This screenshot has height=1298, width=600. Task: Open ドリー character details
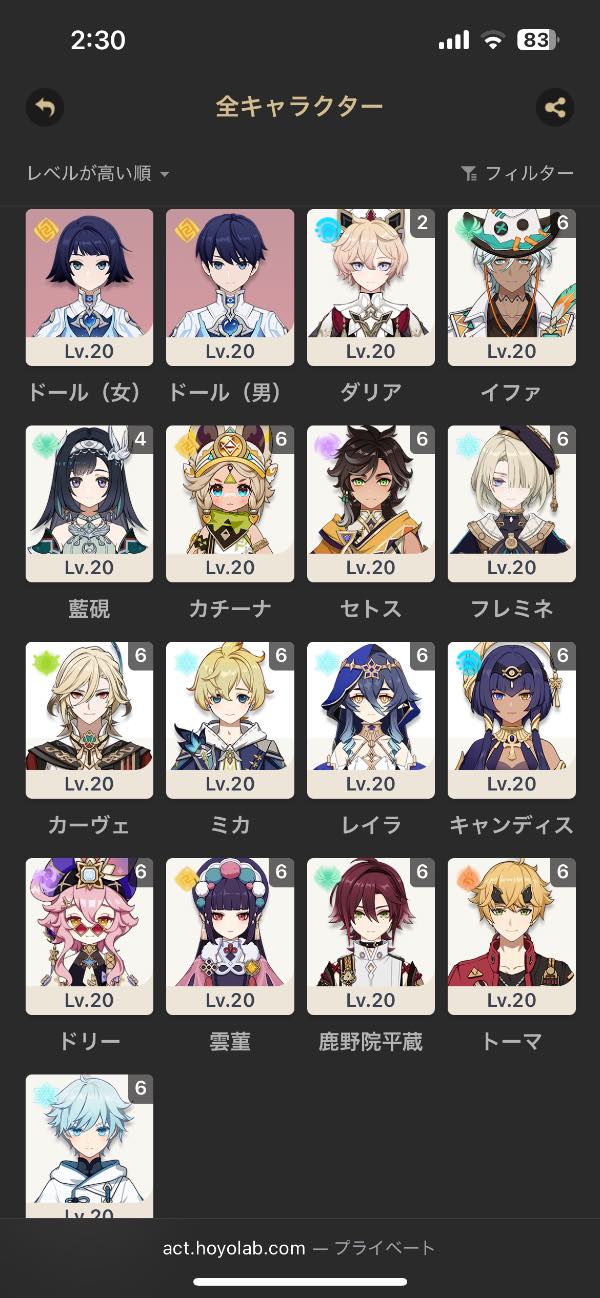(x=89, y=936)
